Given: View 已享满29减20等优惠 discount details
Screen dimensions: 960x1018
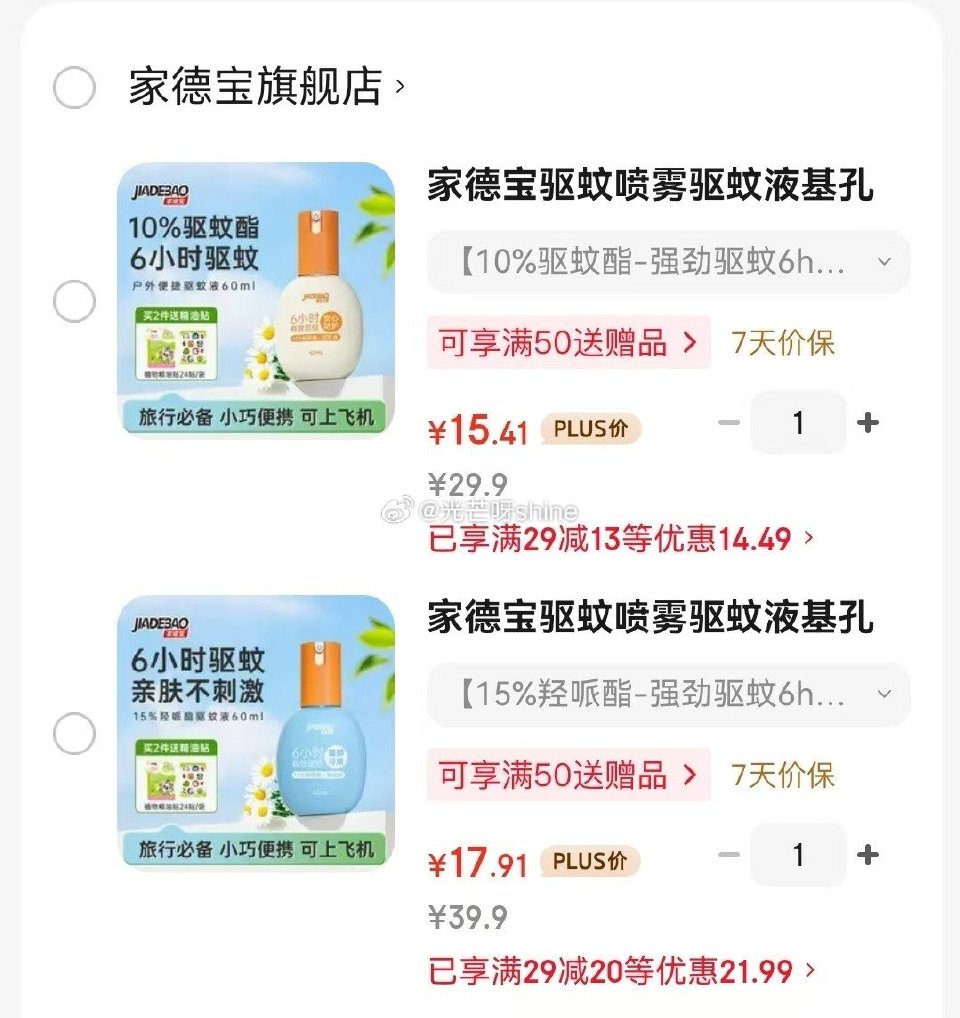Looking at the screenshot, I should pos(615,972).
